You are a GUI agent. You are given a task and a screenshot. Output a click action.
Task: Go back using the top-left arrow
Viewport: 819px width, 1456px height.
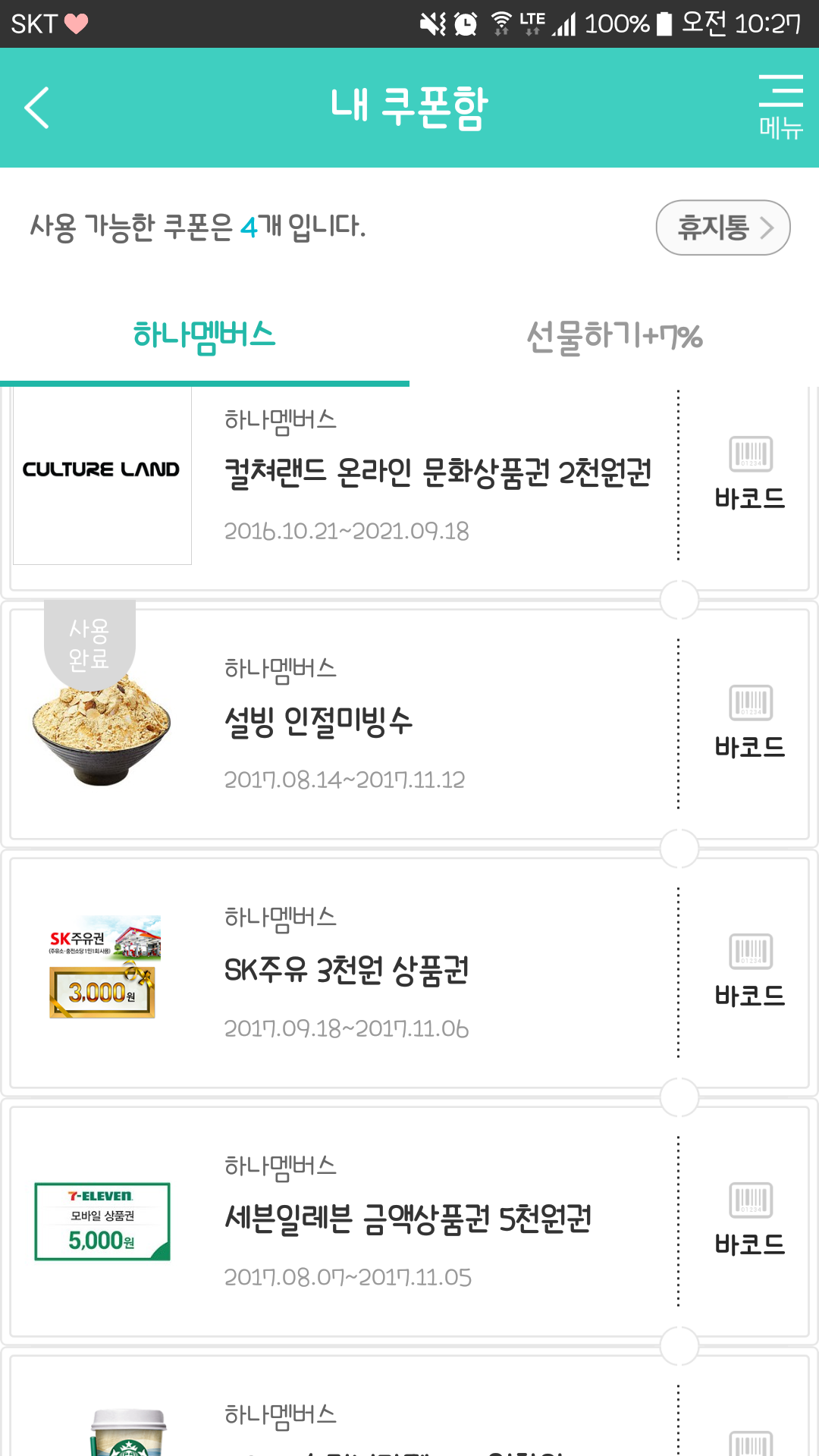click(36, 108)
